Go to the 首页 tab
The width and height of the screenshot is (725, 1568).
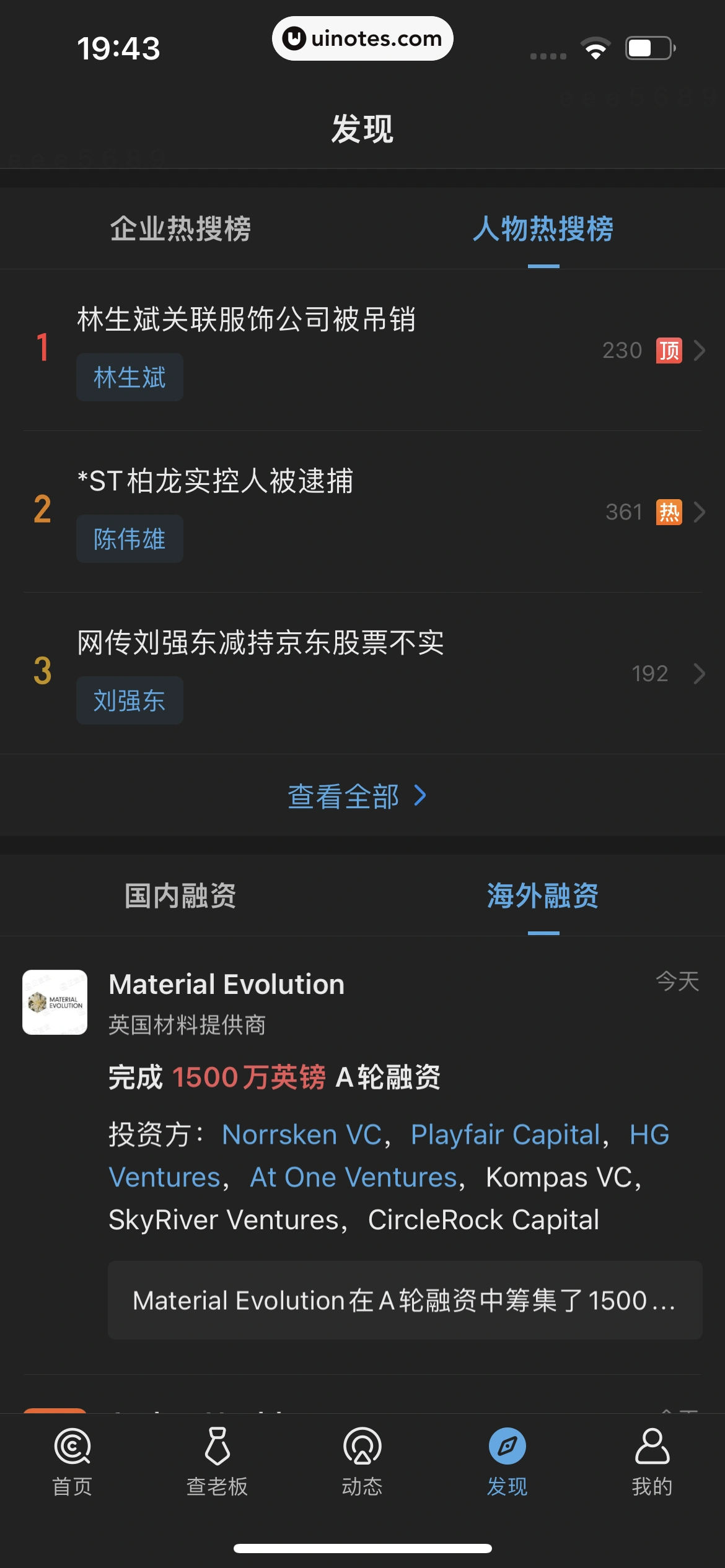(72, 1458)
